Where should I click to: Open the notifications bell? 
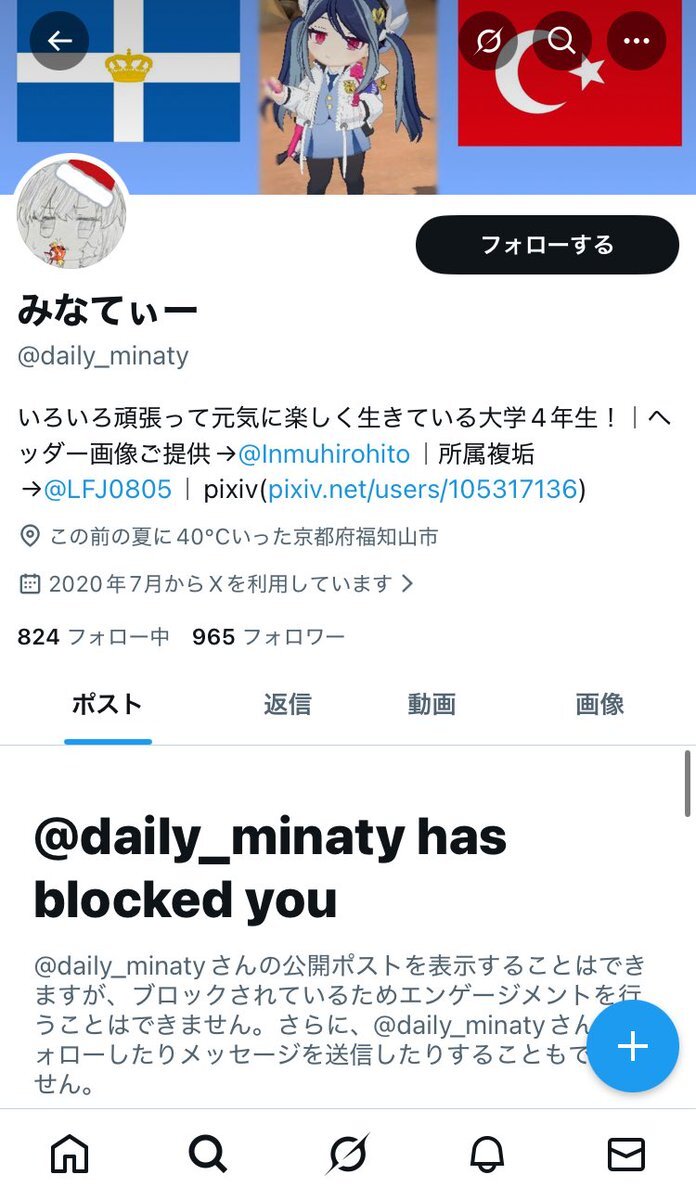point(487,1155)
